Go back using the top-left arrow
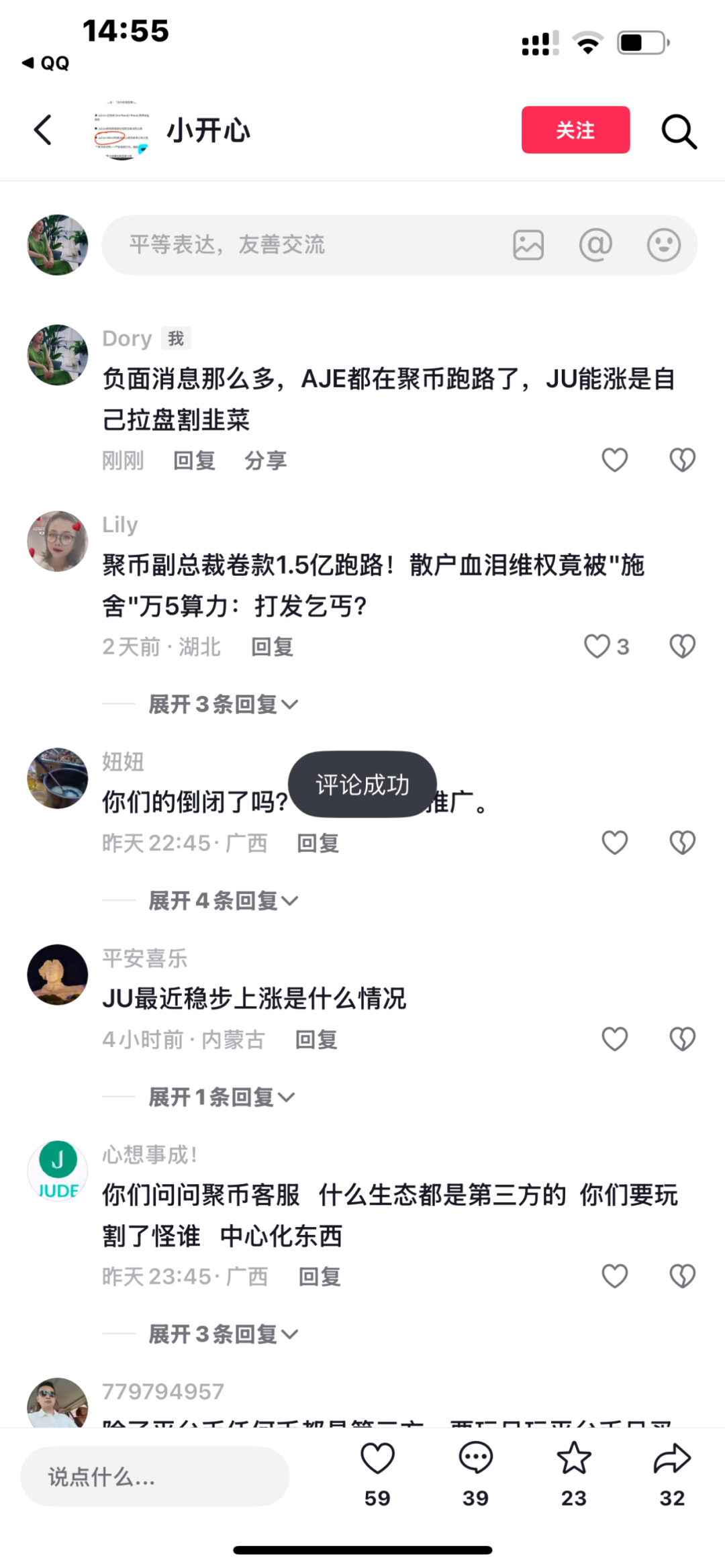This screenshot has height=1568, width=725. (x=43, y=130)
